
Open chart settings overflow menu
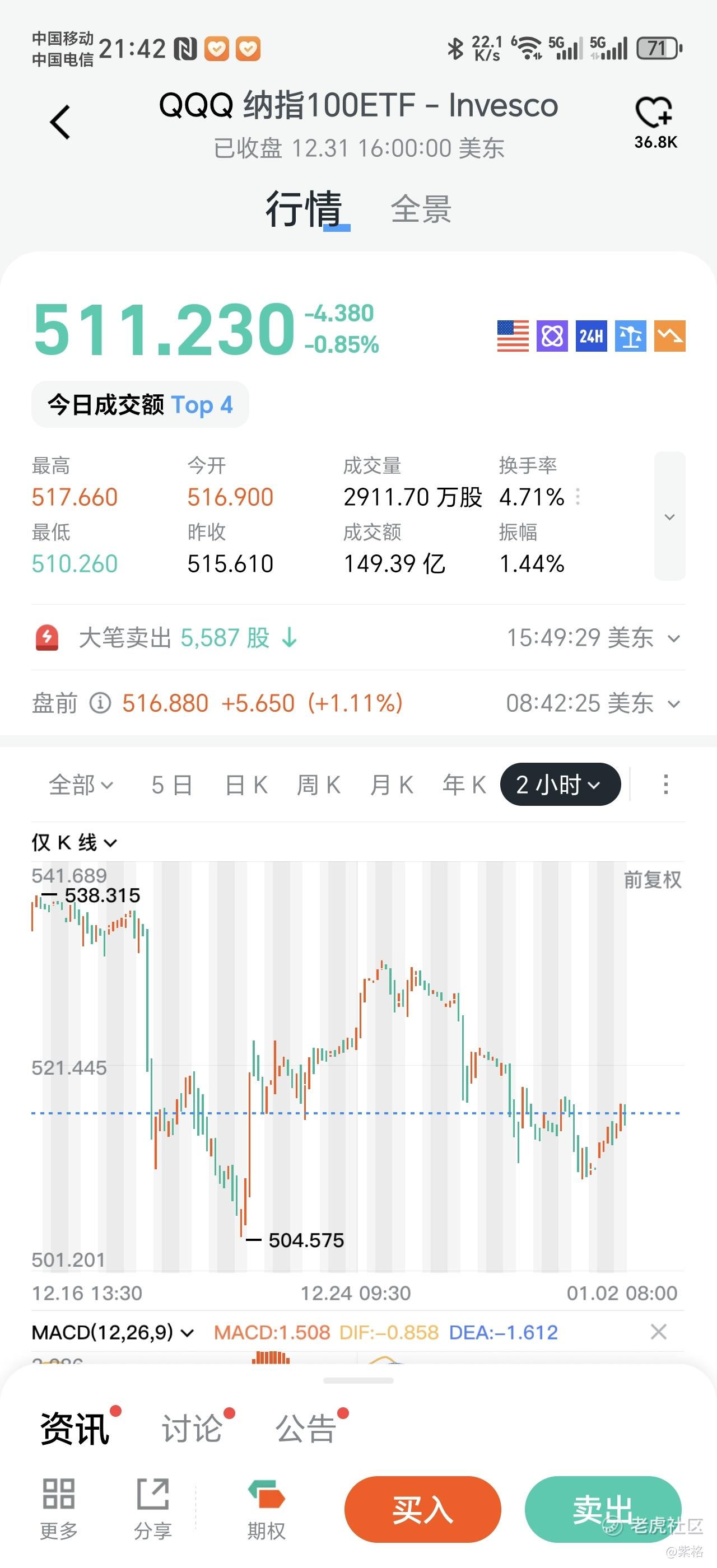pyautogui.click(x=666, y=785)
